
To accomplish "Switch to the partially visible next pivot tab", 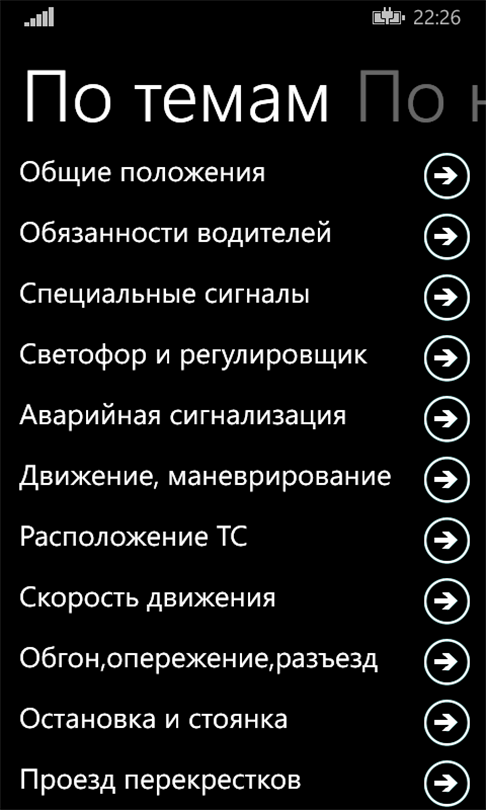I will point(421,97).
